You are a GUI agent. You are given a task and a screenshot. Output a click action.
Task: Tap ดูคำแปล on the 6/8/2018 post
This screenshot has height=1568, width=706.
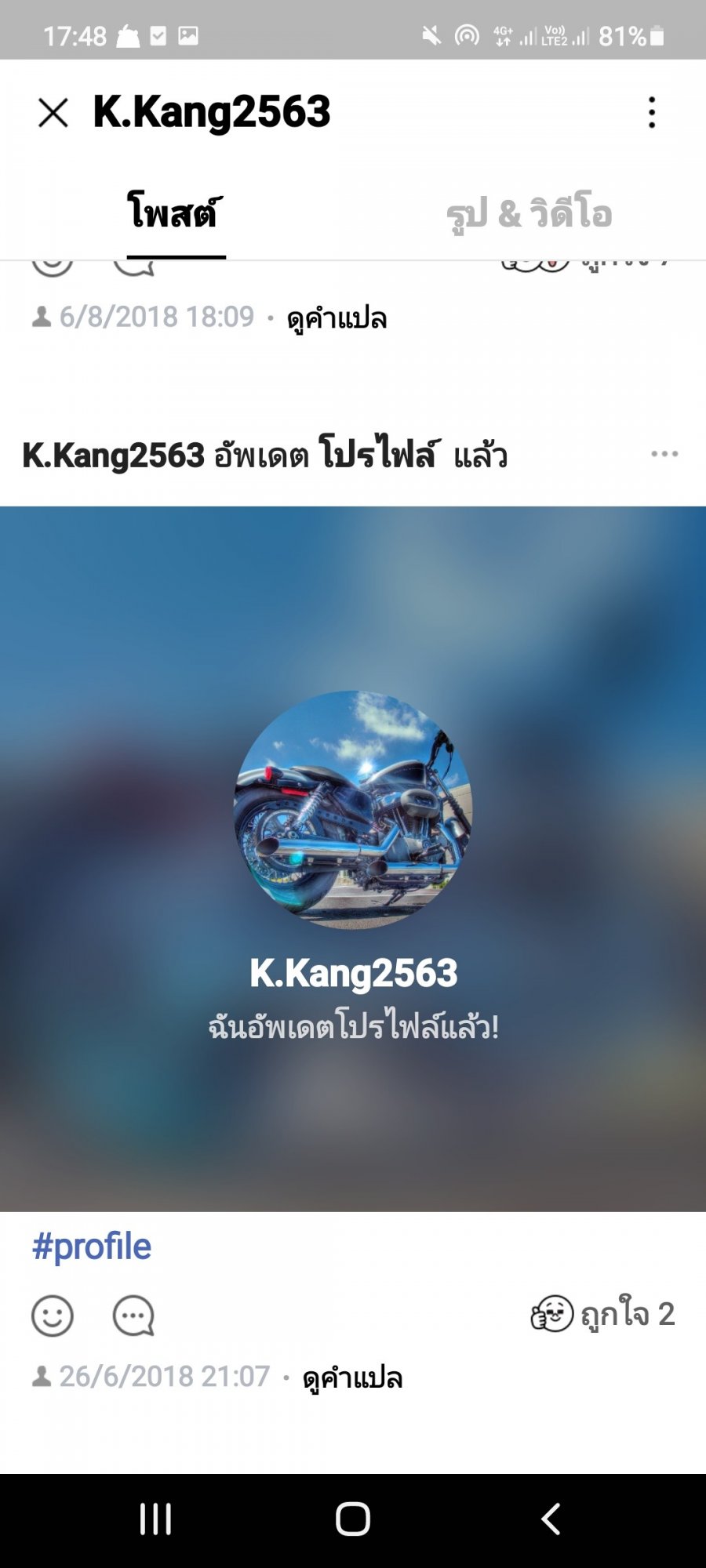337,318
